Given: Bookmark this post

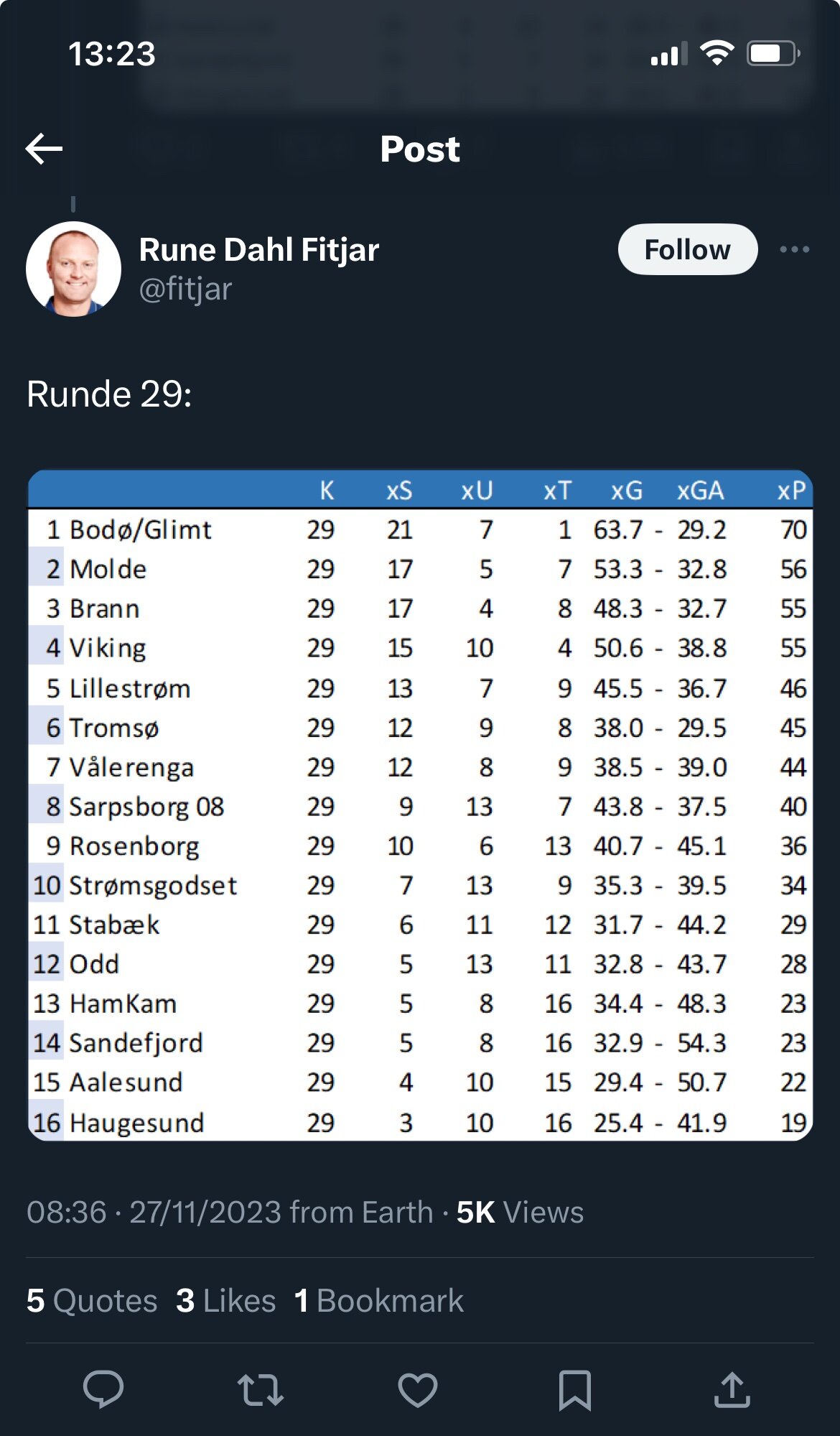Looking at the screenshot, I should pos(575,1390).
